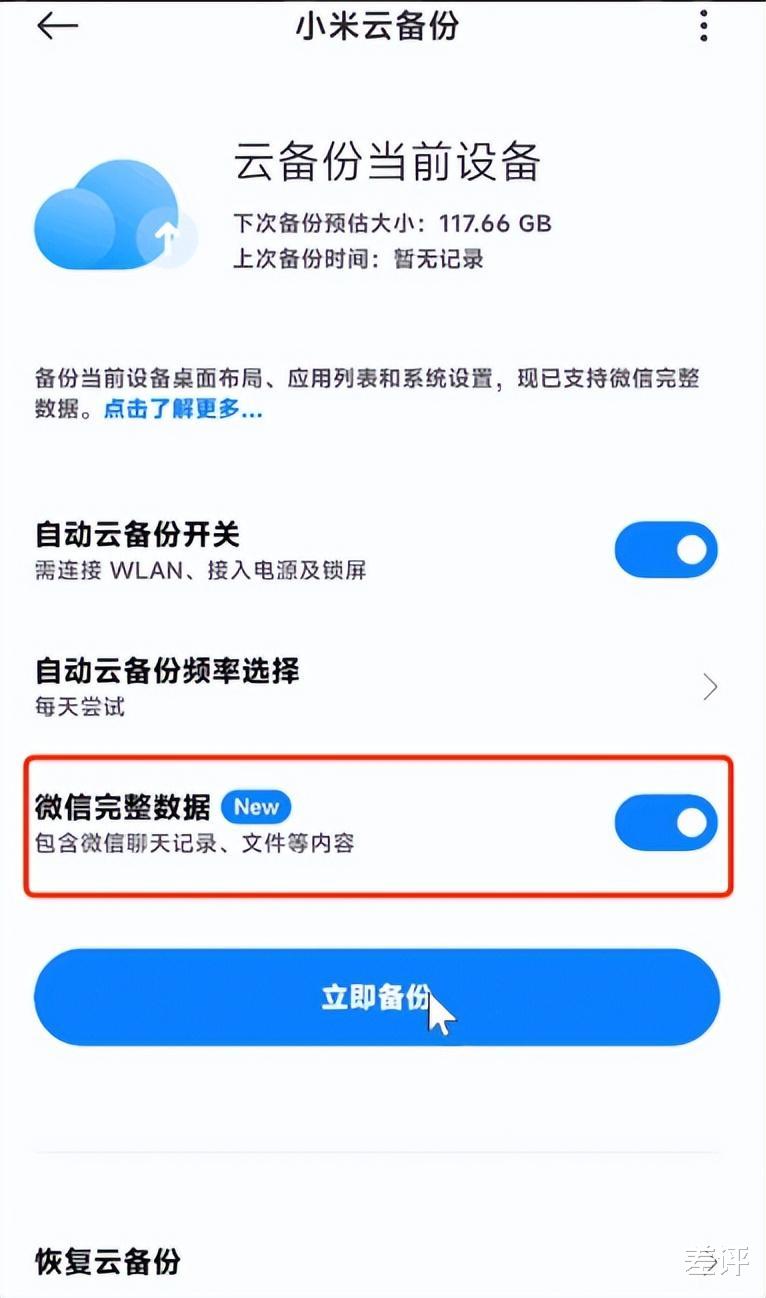Tap the blue cloud backup illustration
Screen dimensions: 766x1298
[110, 212]
